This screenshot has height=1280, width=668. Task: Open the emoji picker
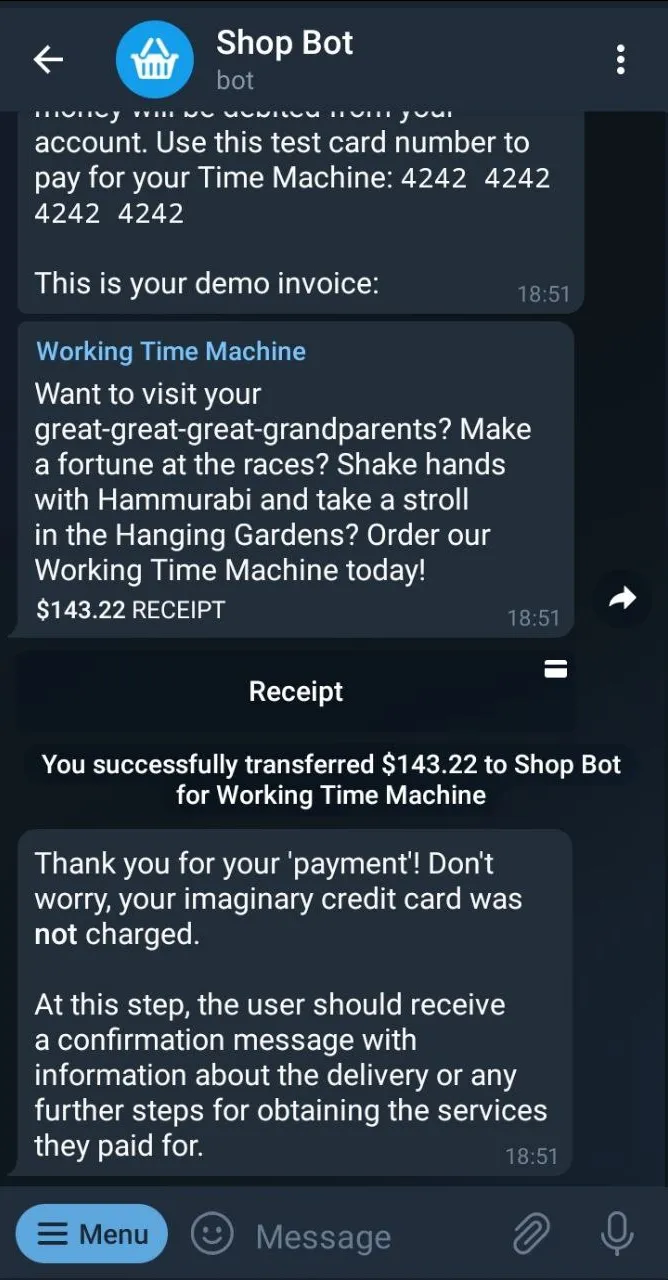coord(212,1235)
